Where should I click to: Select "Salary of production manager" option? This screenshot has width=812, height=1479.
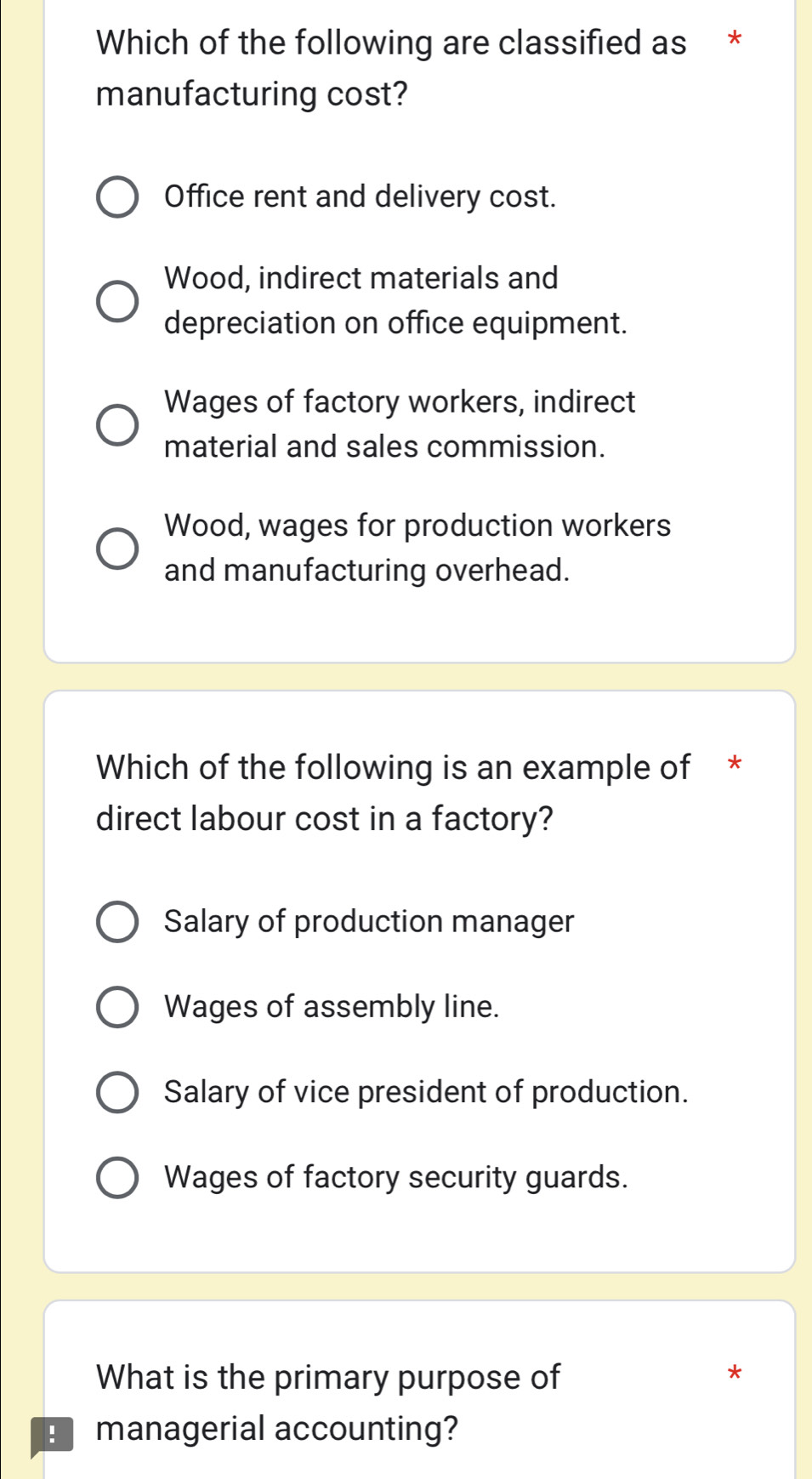click(x=117, y=921)
